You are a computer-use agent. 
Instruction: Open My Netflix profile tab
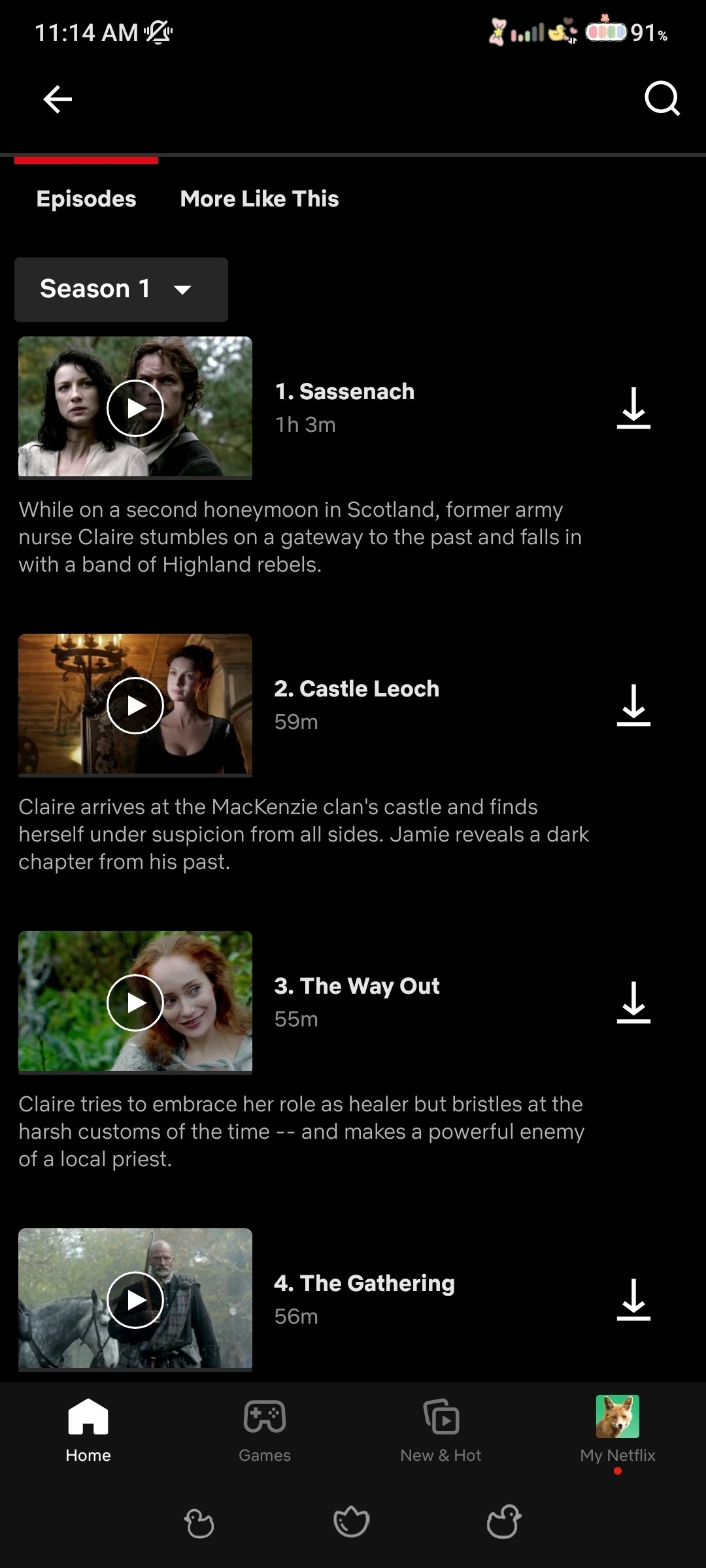[618, 1429]
